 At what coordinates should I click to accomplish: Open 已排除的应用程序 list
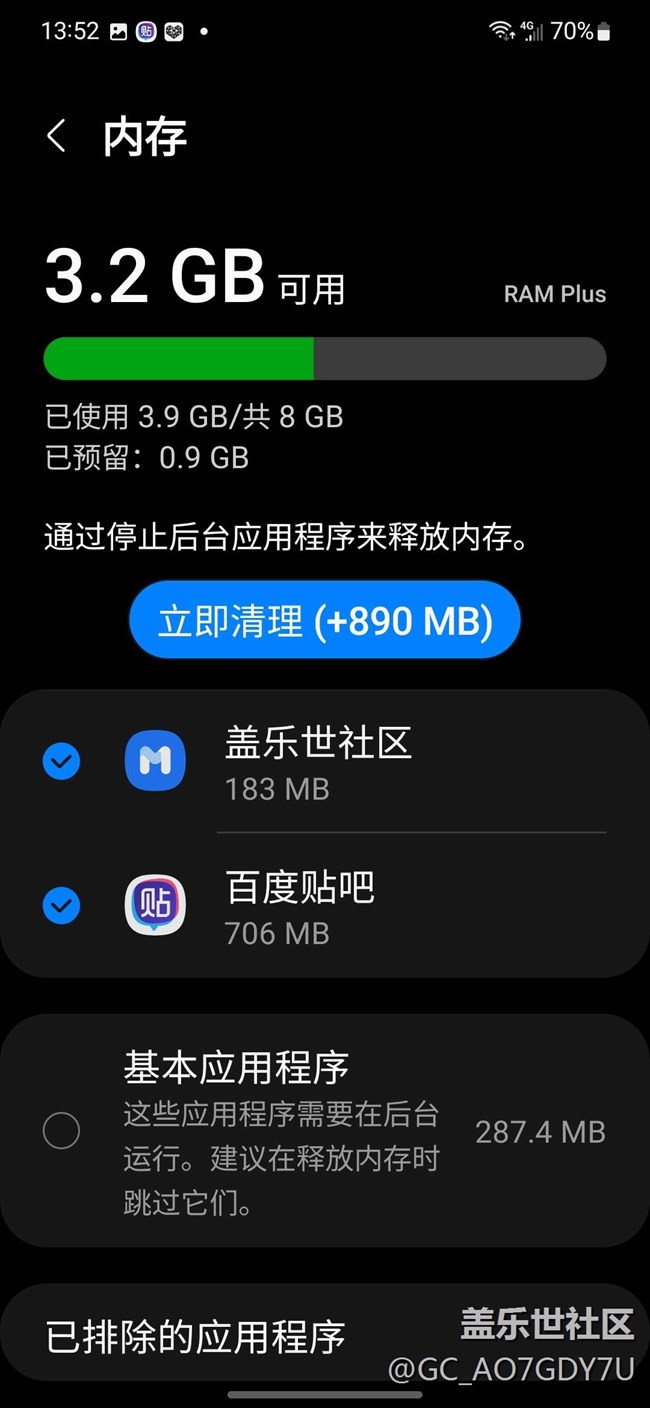click(x=325, y=1336)
